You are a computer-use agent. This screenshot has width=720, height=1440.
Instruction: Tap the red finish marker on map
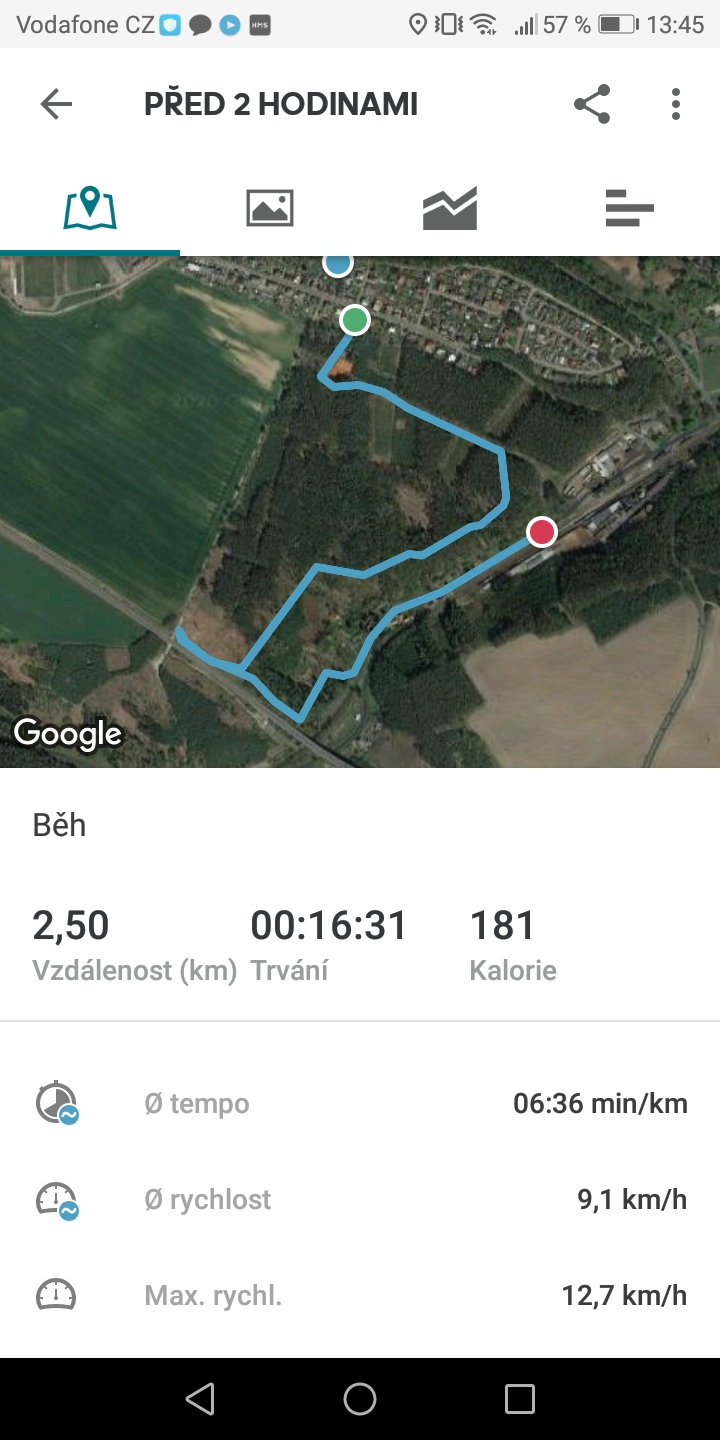pos(542,532)
